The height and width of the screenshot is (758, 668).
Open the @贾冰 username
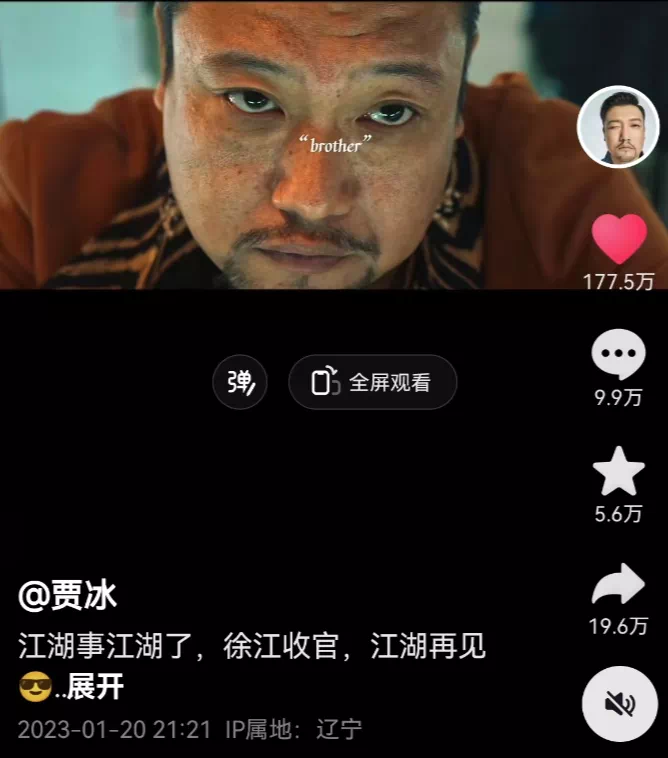pos(67,596)
